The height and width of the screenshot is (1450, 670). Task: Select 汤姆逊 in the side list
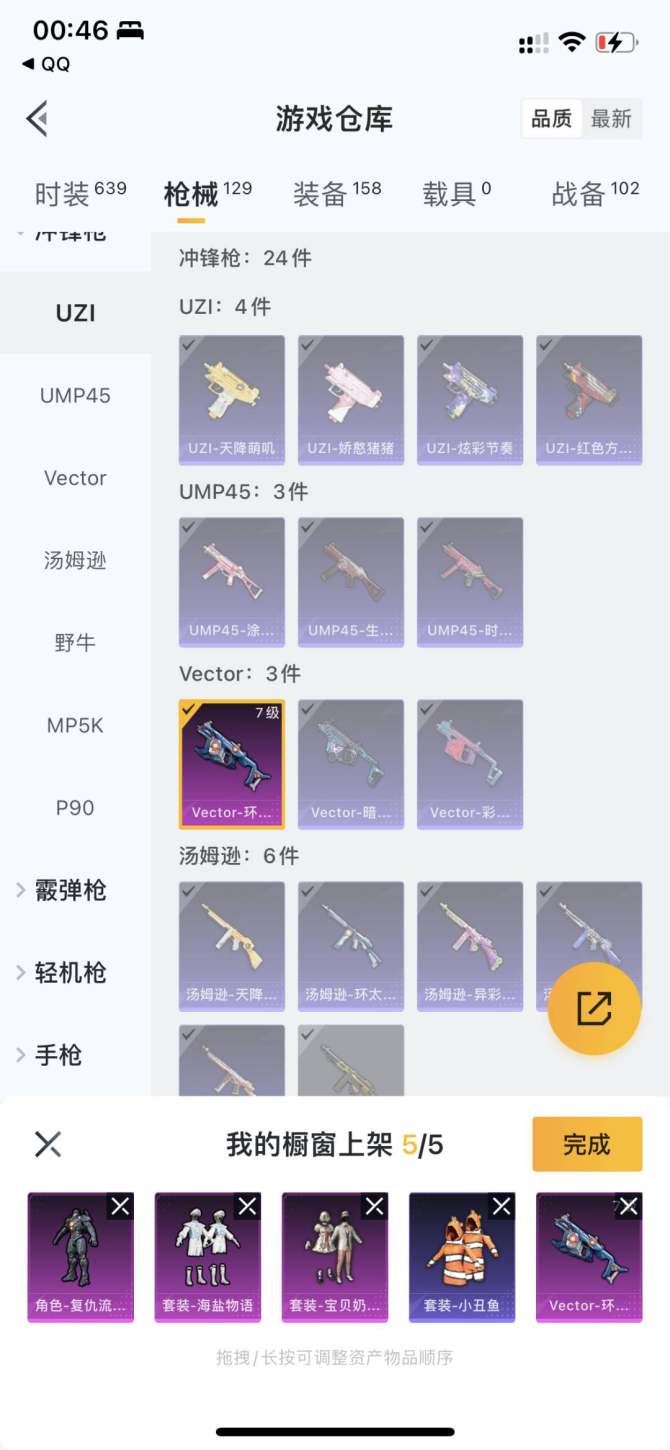click(x=75, y=560)
